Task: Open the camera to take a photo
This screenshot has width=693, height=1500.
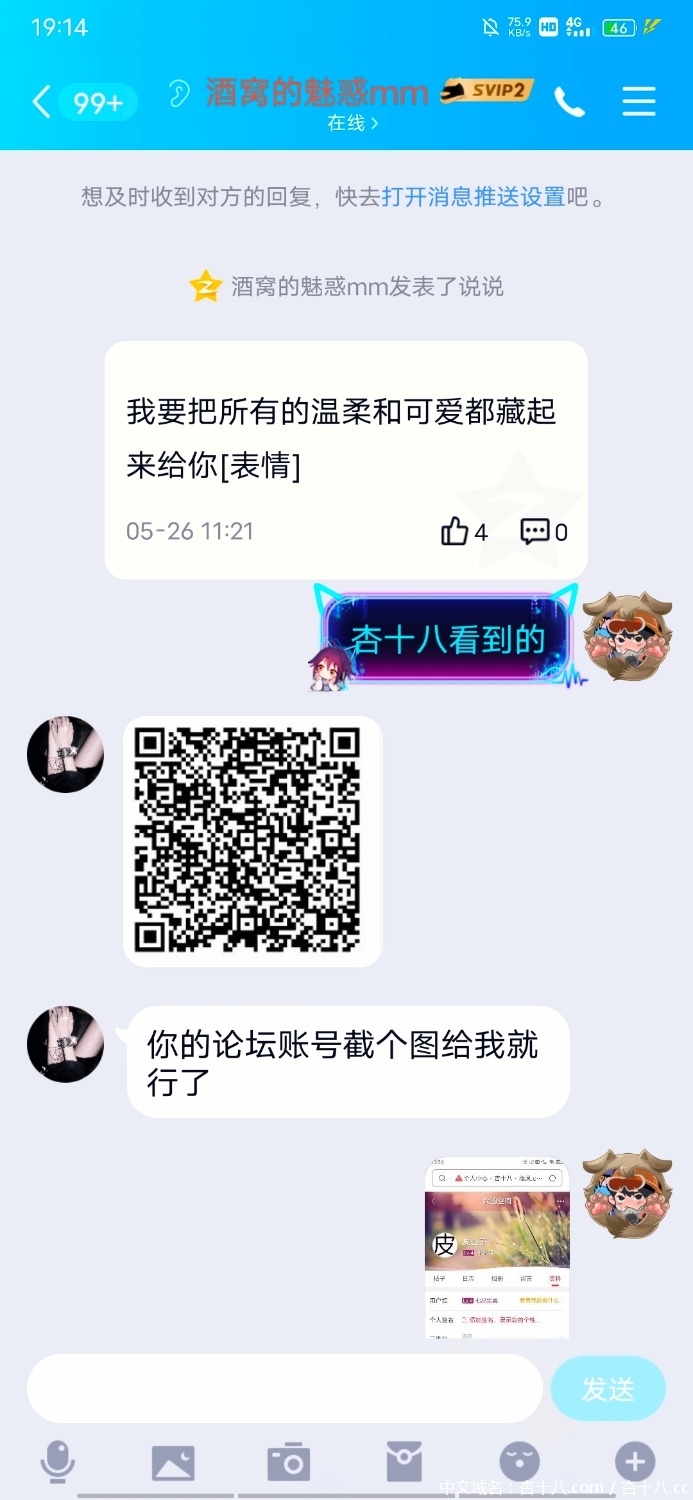Action: [289, 1462]
